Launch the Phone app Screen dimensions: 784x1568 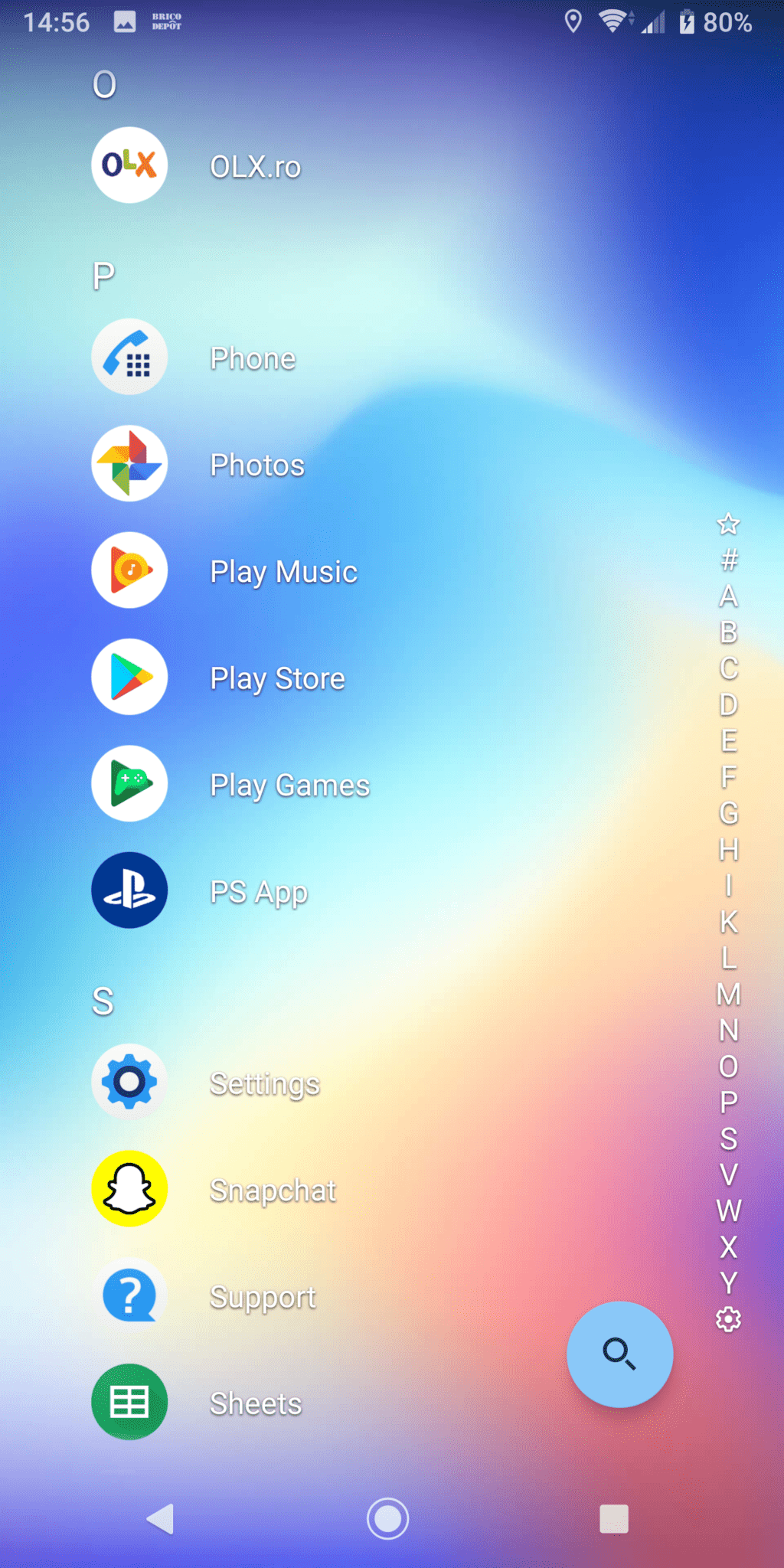(129, 358)
